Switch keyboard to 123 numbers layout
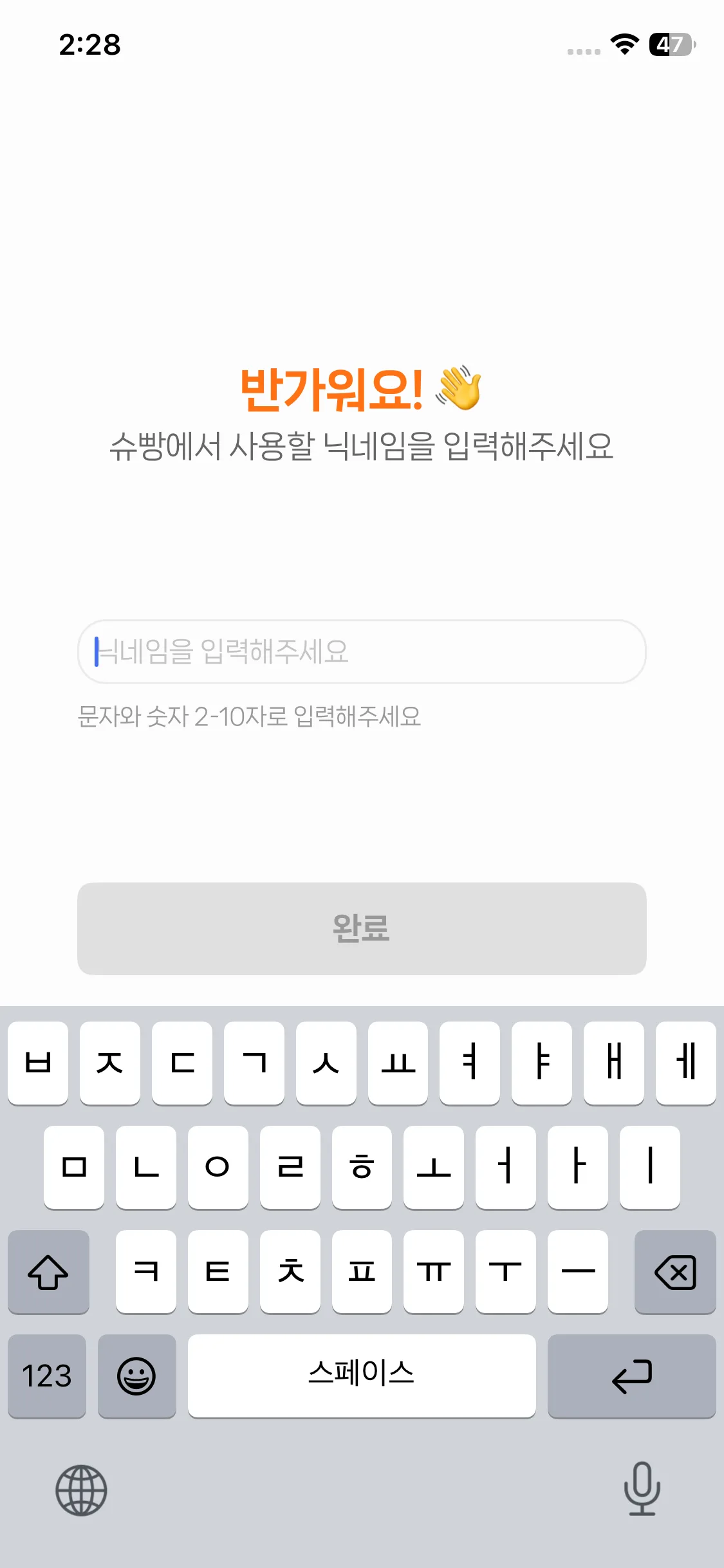 click(47, 1376)
